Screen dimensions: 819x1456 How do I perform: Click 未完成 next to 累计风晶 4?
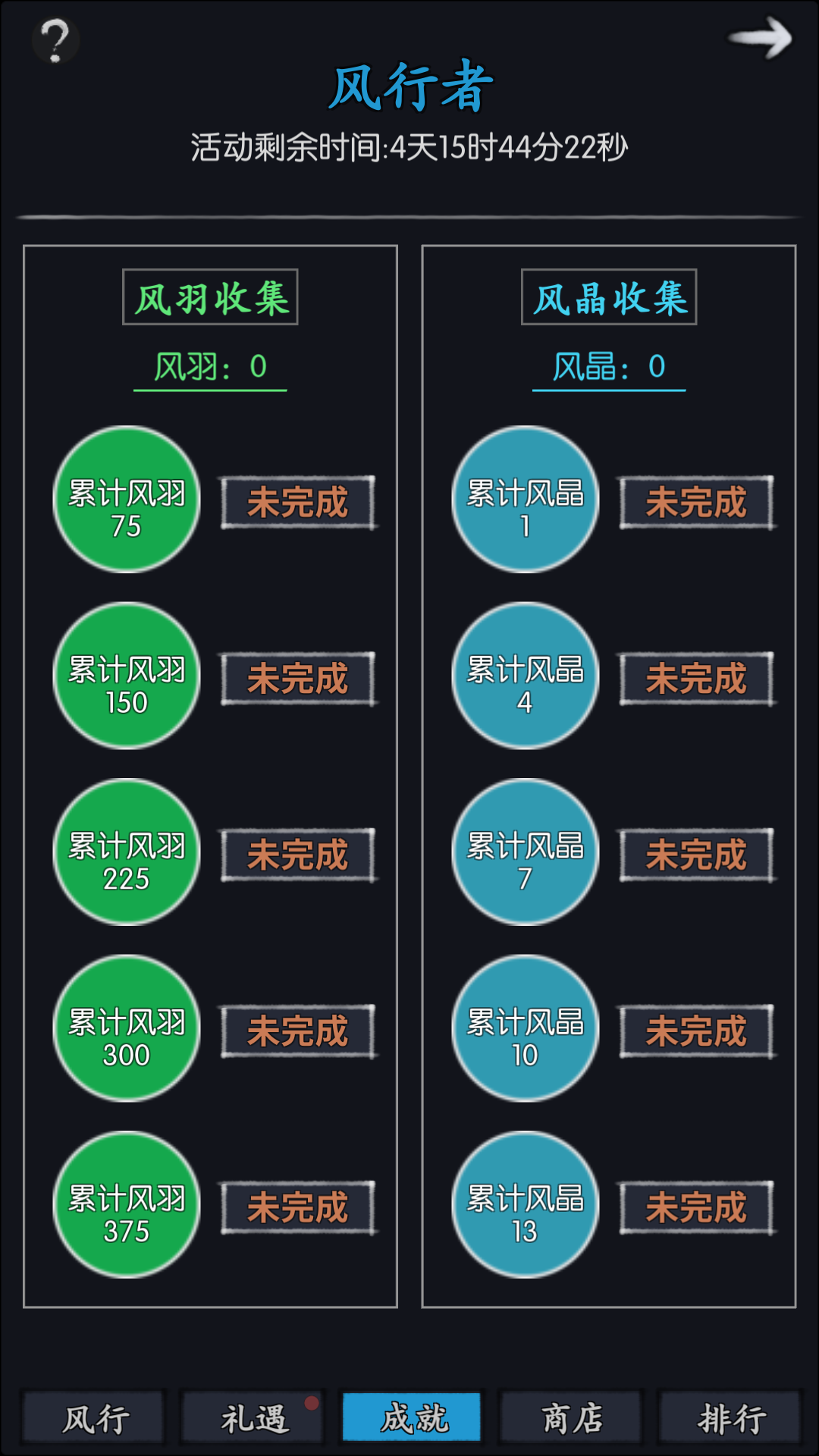point(696,680)
